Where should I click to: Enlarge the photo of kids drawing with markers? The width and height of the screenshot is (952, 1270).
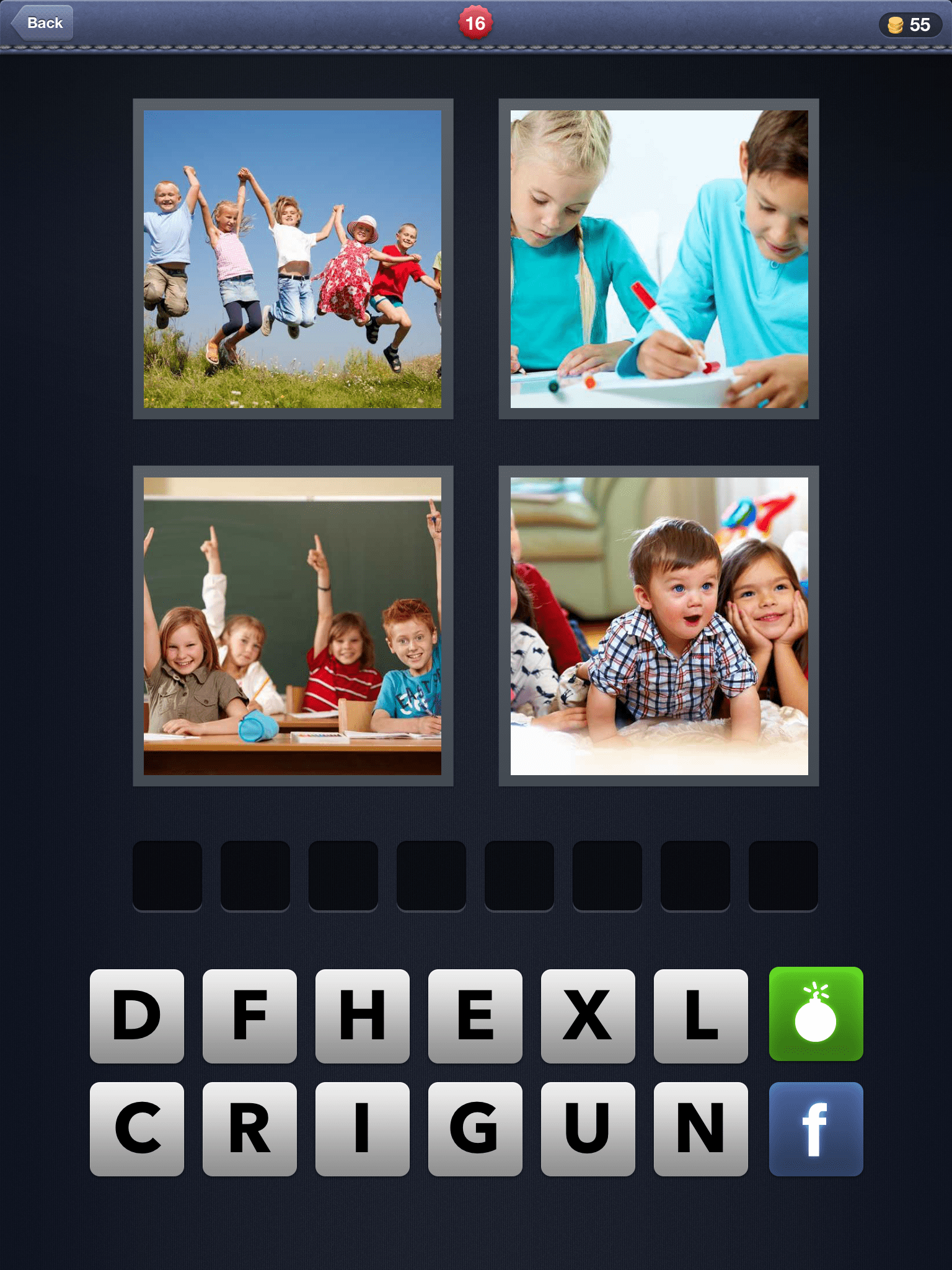pos(659,259)
